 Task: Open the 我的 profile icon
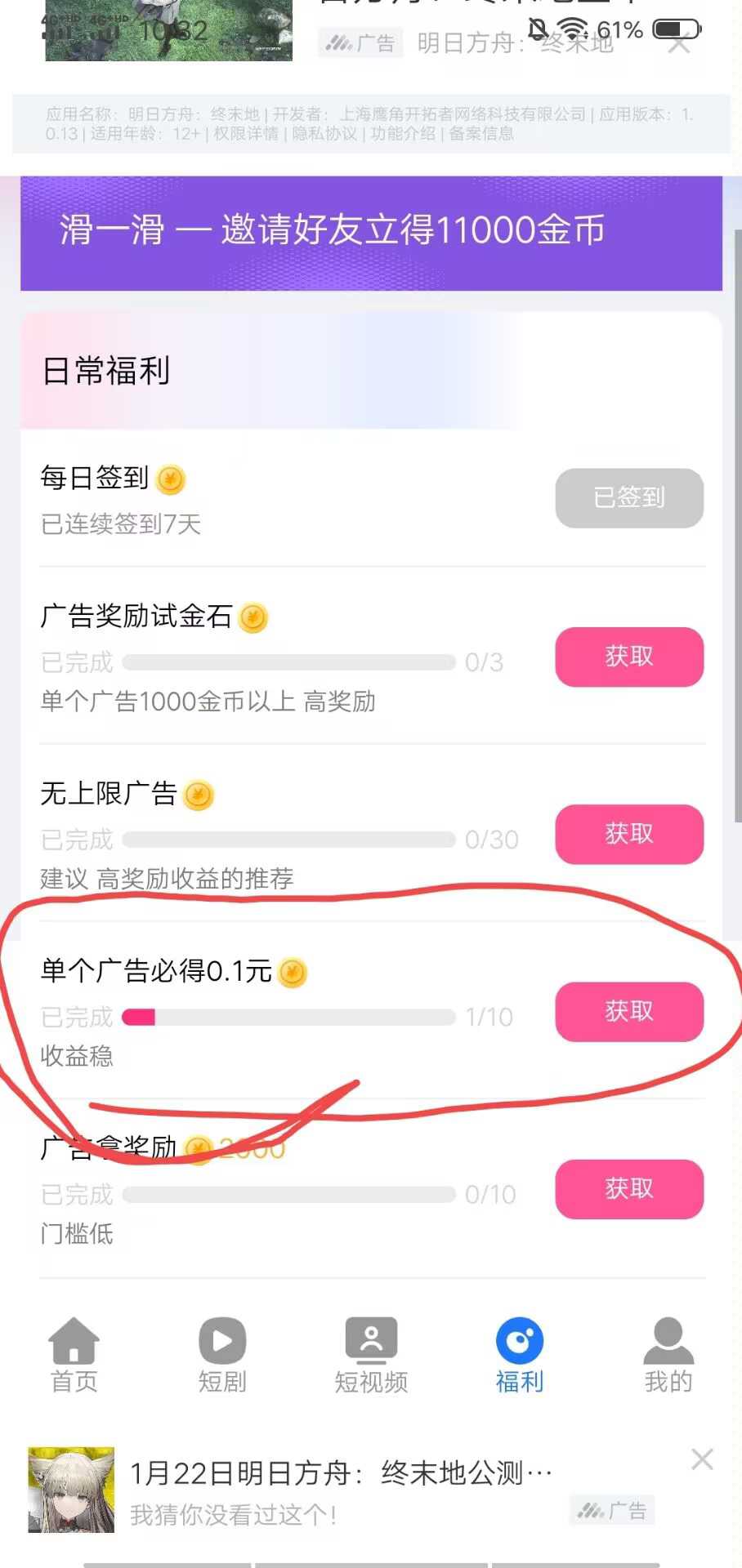point(668,1340)
